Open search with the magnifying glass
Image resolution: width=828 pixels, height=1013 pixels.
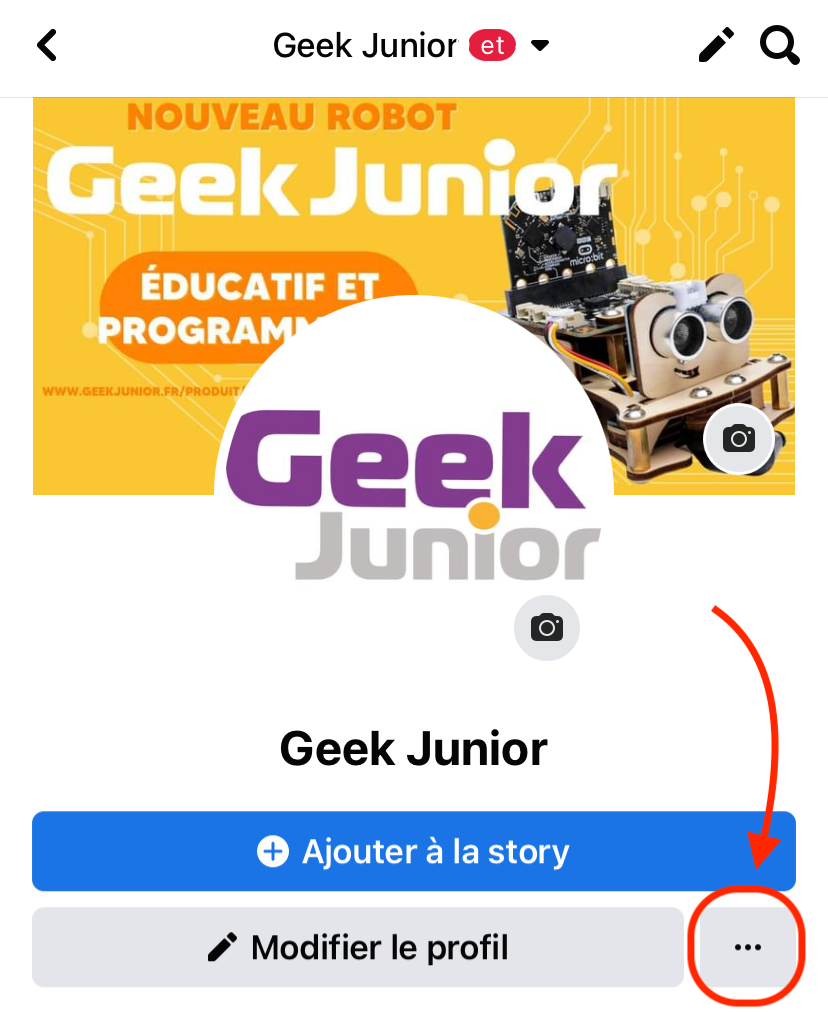tap(780, 46)
